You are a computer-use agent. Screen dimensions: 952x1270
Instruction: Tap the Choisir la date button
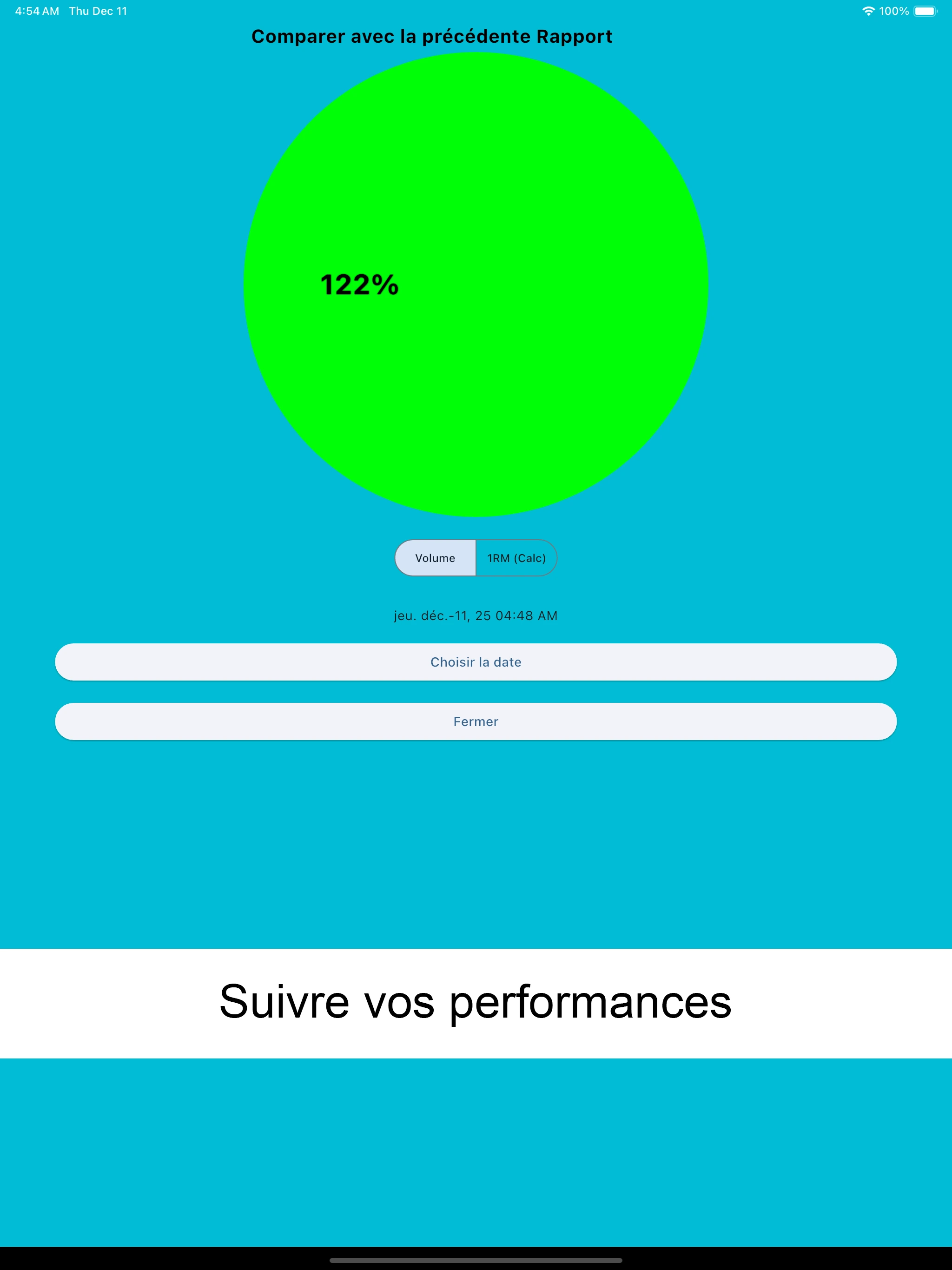476,662
